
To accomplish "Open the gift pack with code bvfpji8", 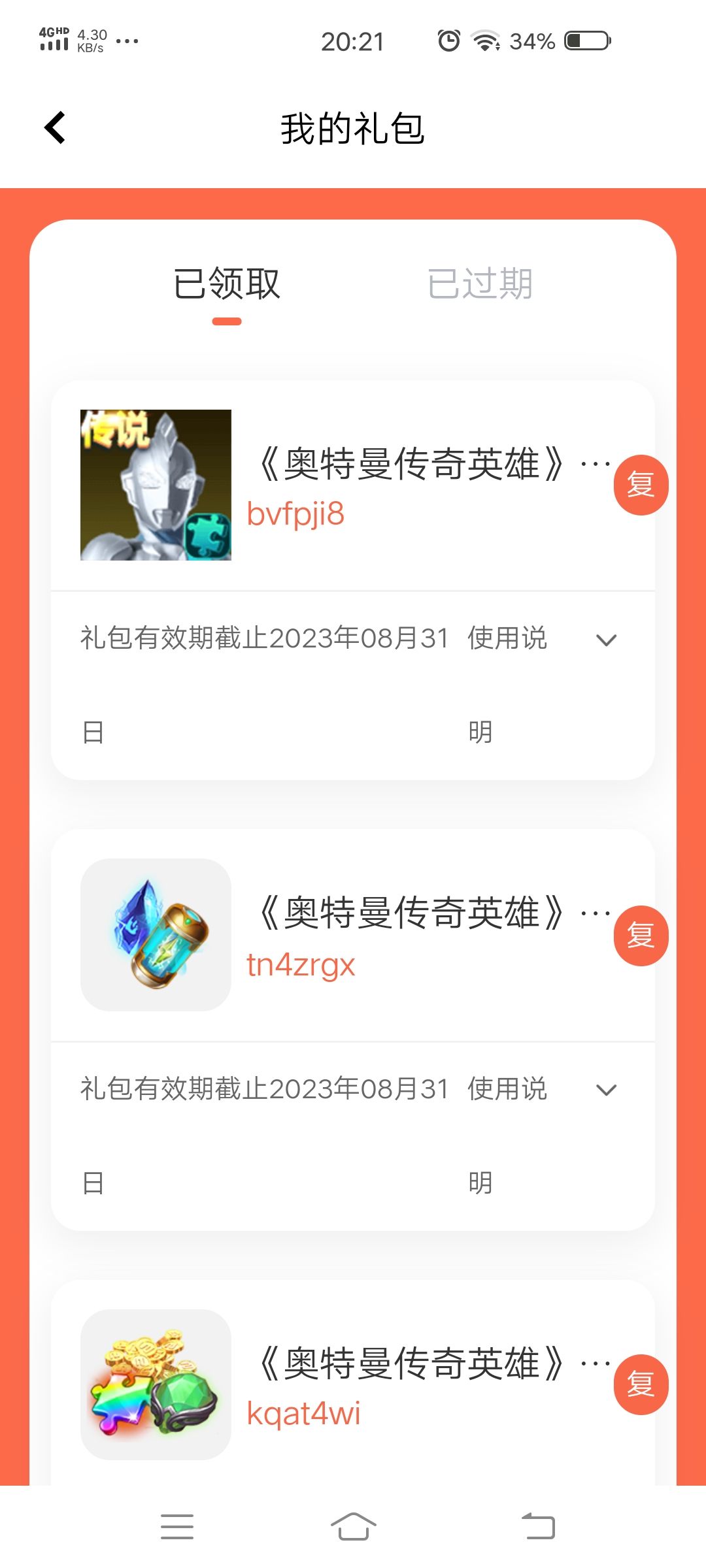I will [405, 465].
